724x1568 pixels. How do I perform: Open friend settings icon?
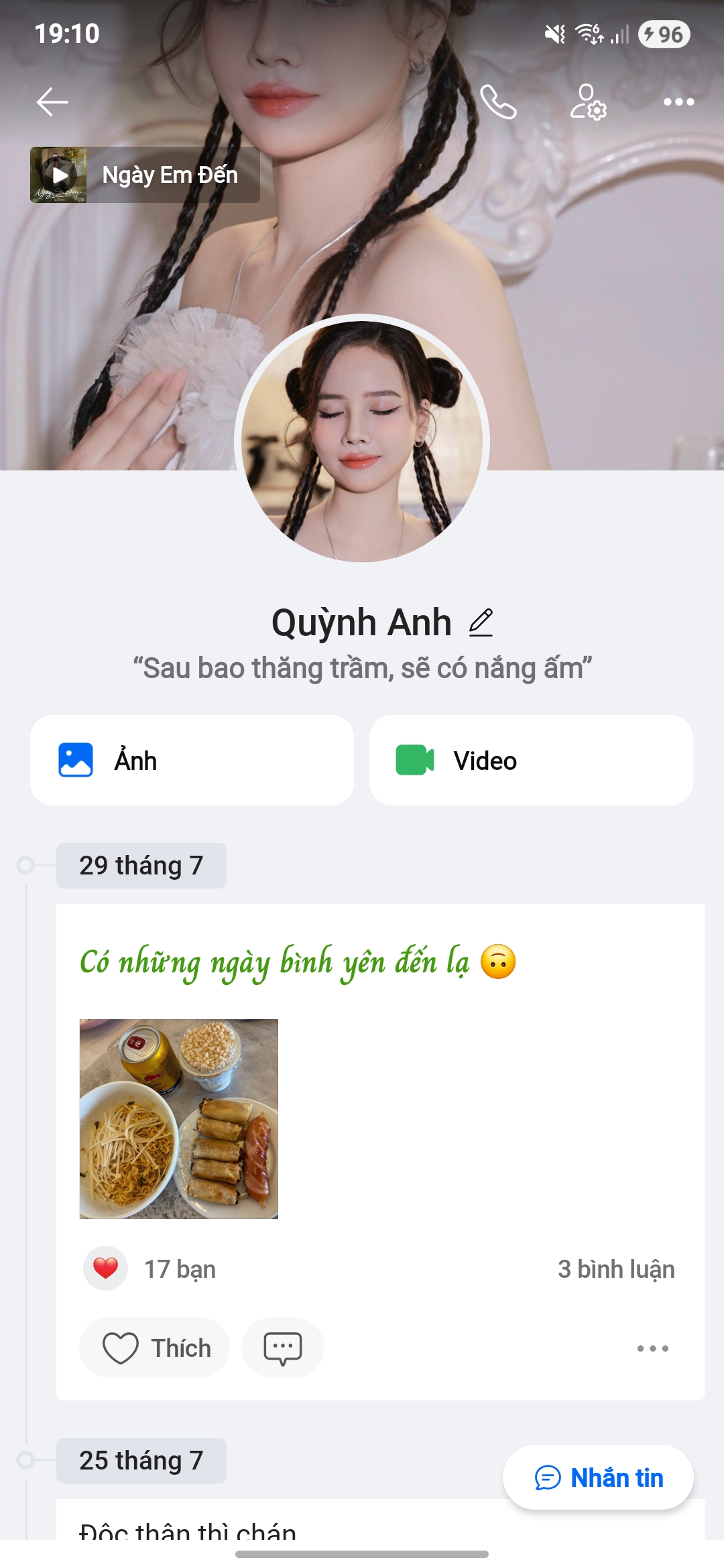click(588, 102)
